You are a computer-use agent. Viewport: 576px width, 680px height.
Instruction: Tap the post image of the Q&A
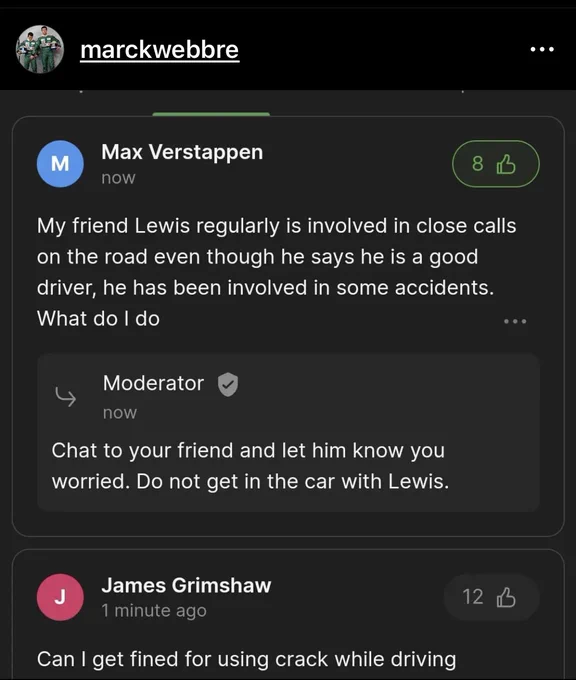pyautogui.click(x=288, y=385)
